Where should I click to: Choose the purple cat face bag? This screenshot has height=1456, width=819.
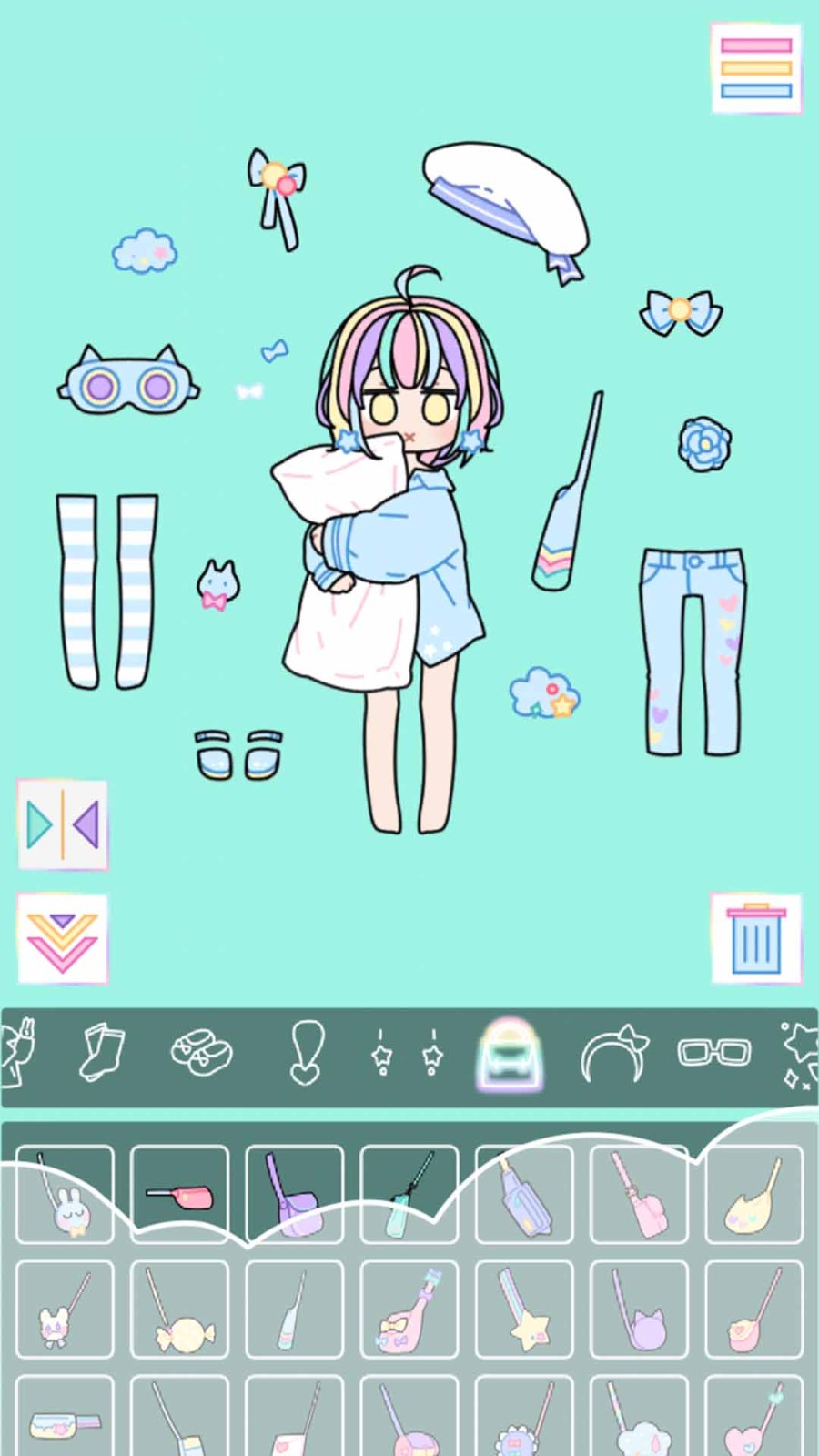tap(640, 1310)
